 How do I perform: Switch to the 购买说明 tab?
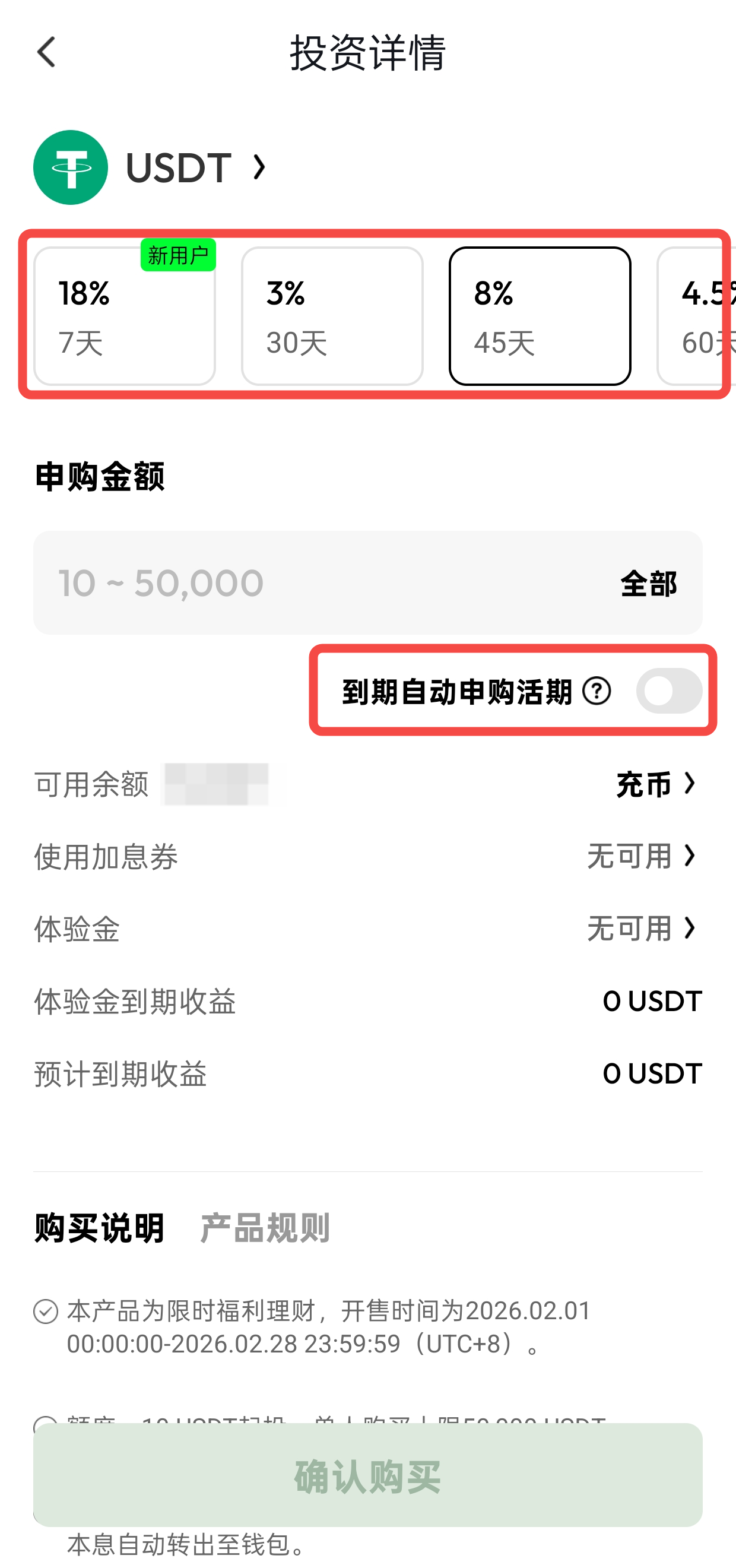(x=99, y=1228)
